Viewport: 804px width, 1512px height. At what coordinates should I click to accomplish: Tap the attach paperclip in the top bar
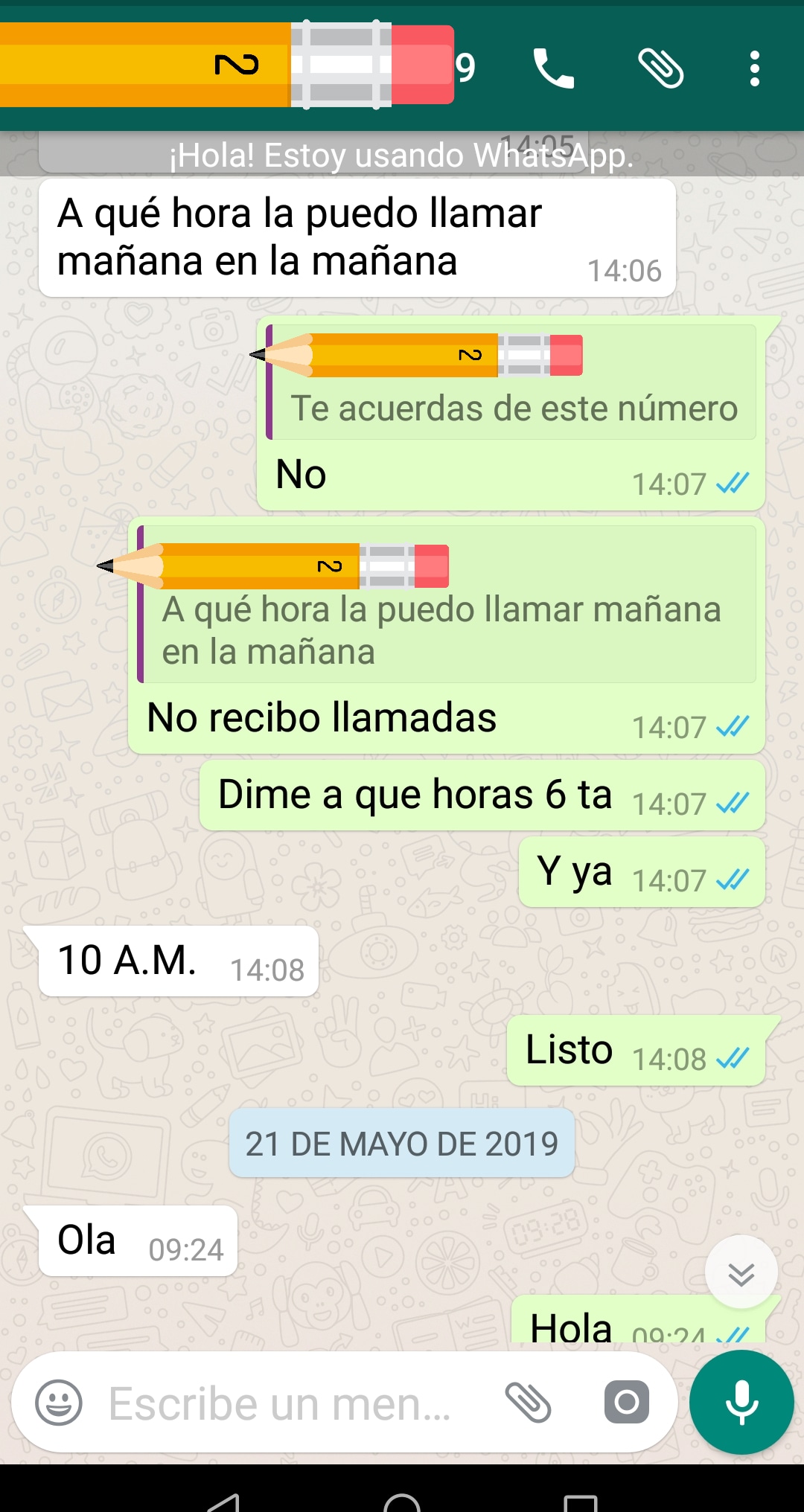tap(661, 68)
